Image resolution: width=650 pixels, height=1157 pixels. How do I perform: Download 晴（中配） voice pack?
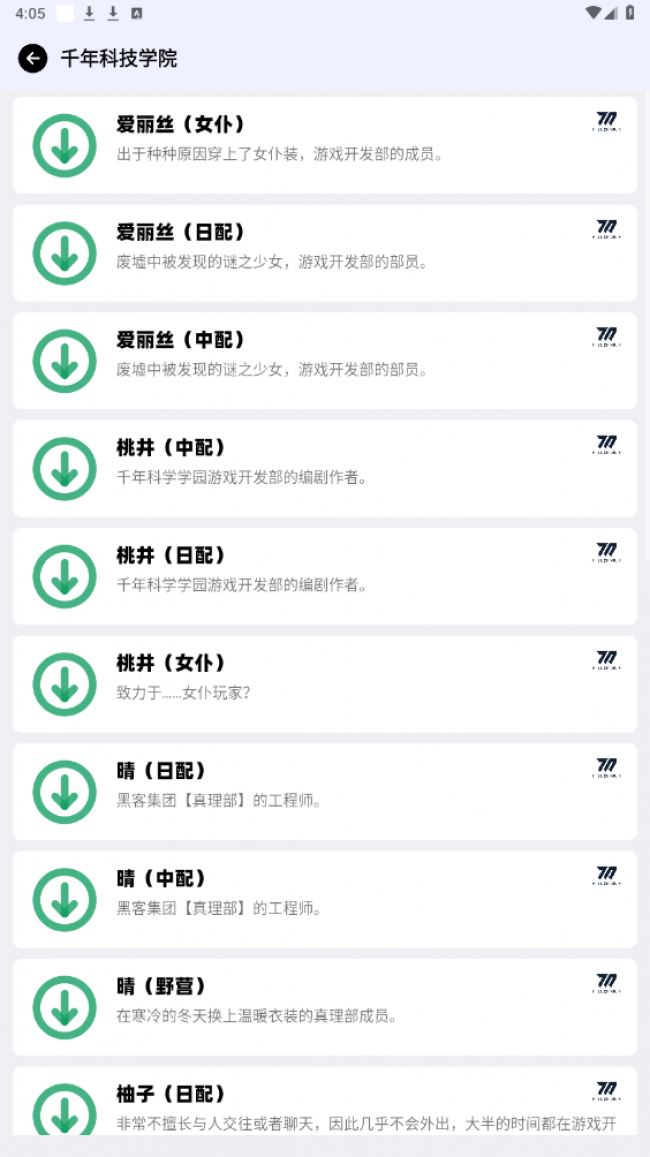[65, 900]
